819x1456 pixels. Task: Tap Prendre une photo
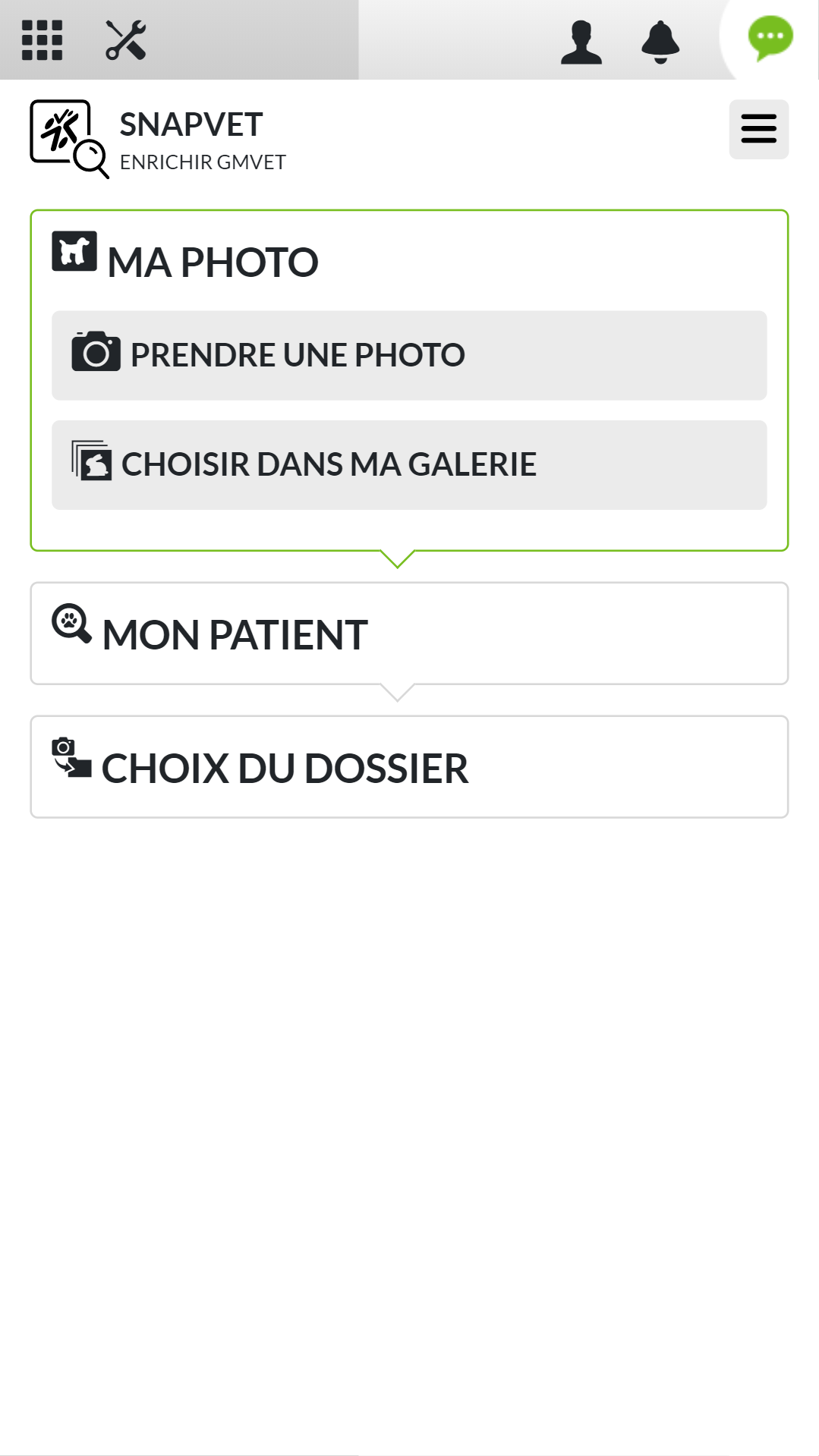[x=409, y=355]
